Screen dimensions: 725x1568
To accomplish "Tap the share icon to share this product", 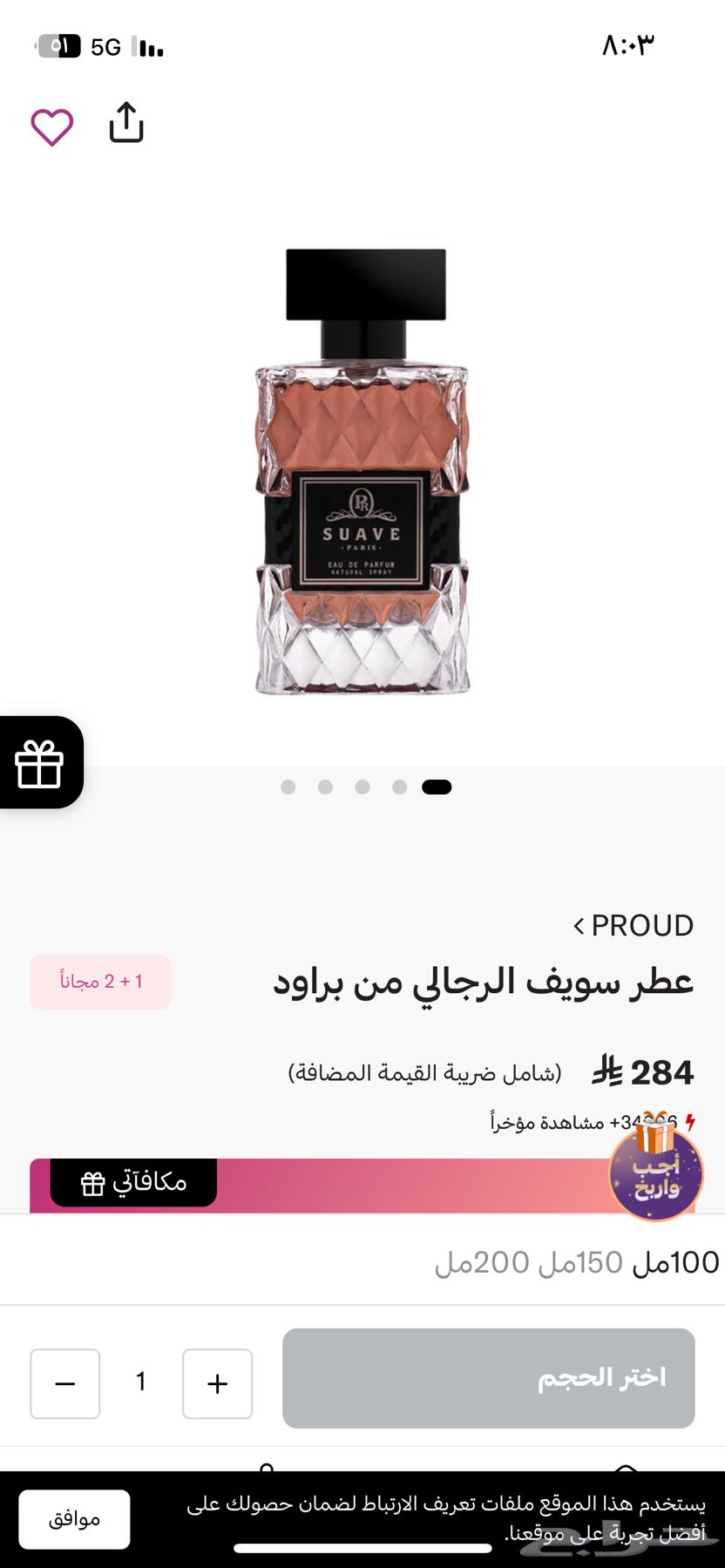I will [128, 121].
